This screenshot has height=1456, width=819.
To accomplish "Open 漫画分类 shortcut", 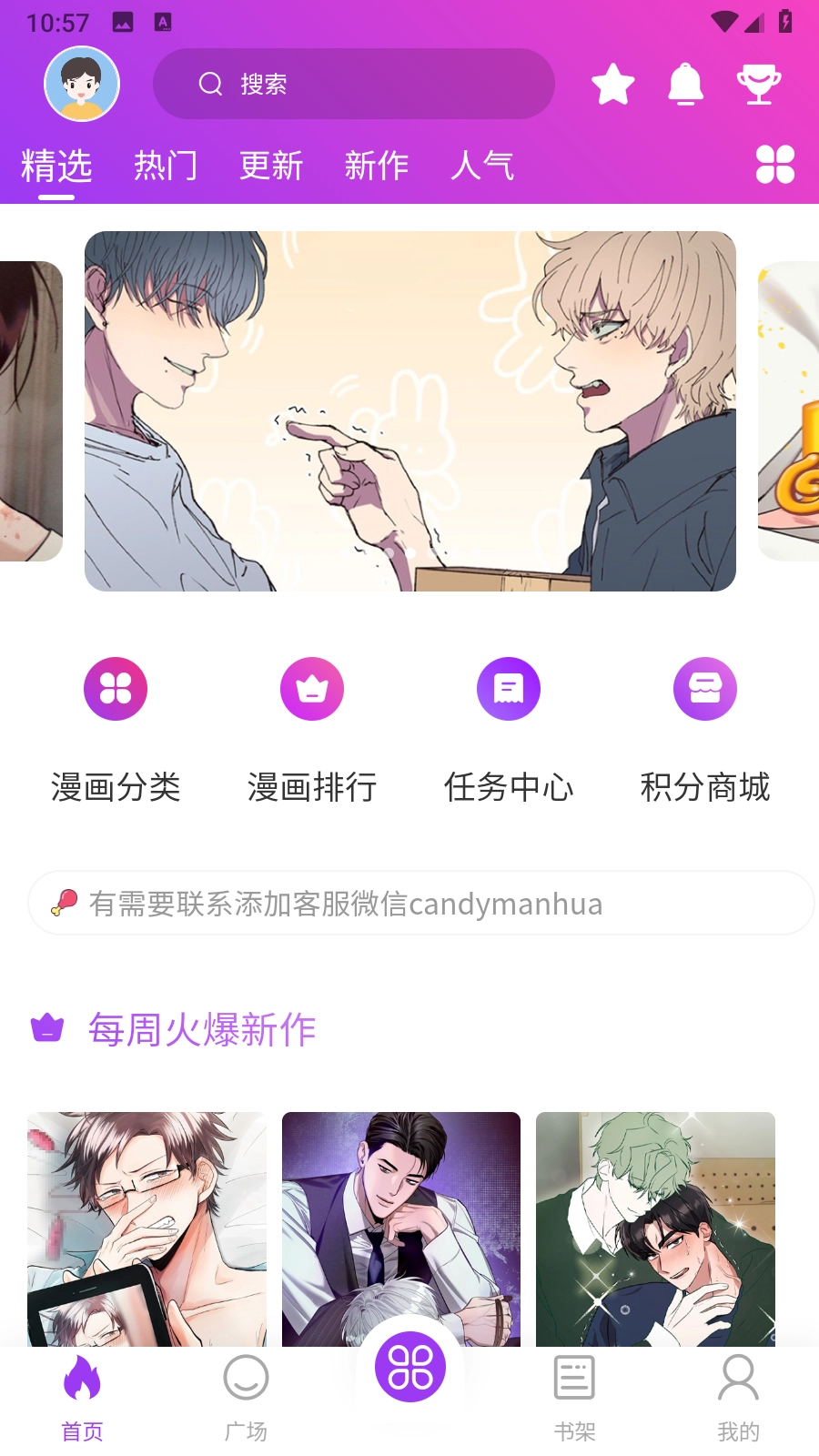I will tap(116, 728).
